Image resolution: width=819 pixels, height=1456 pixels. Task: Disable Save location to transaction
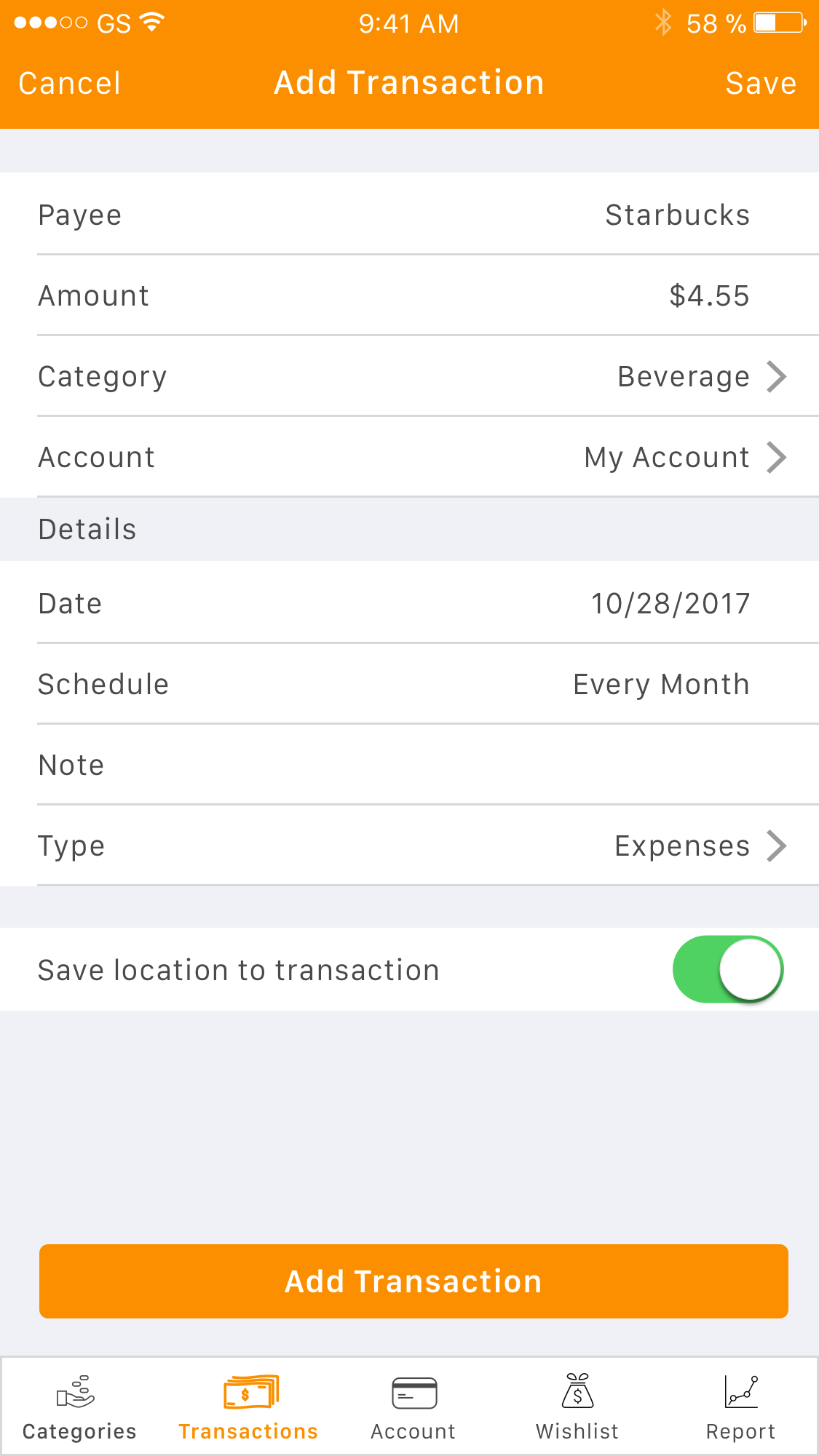[728, 969]
